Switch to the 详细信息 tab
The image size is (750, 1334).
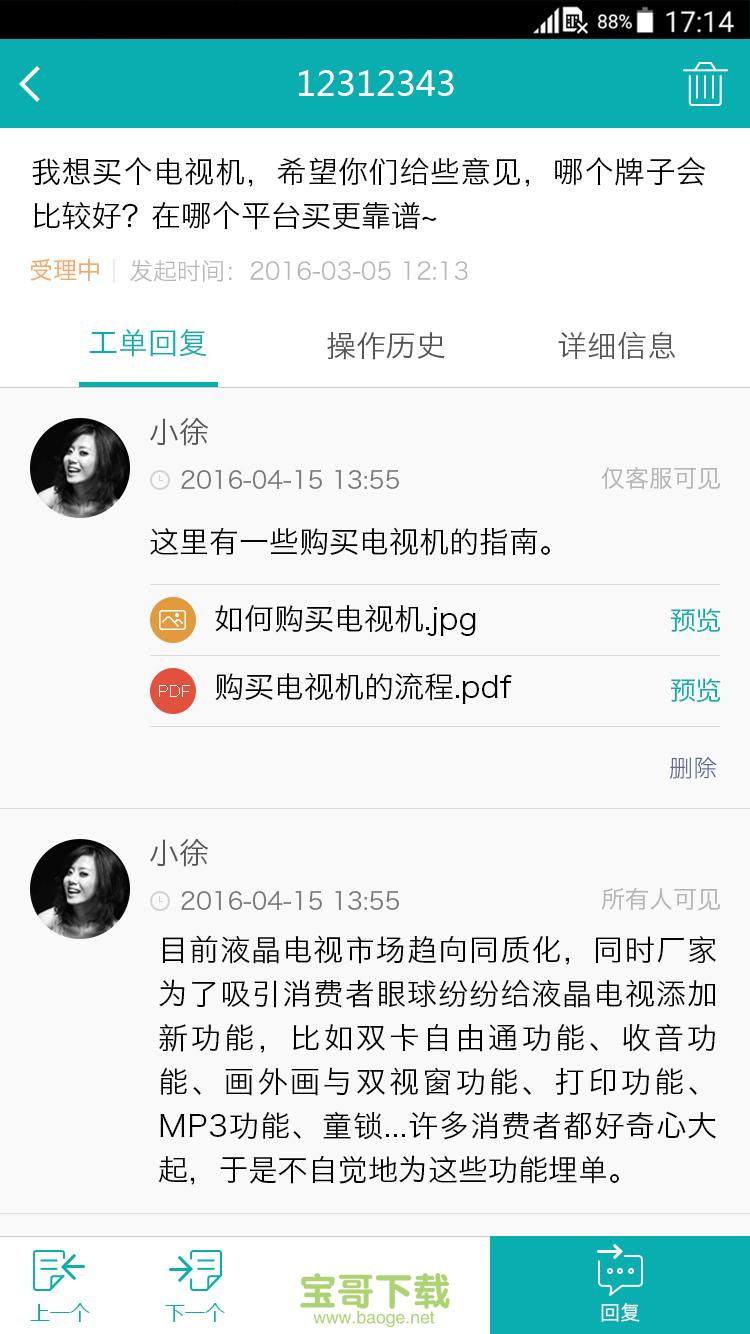coord(617,345)
